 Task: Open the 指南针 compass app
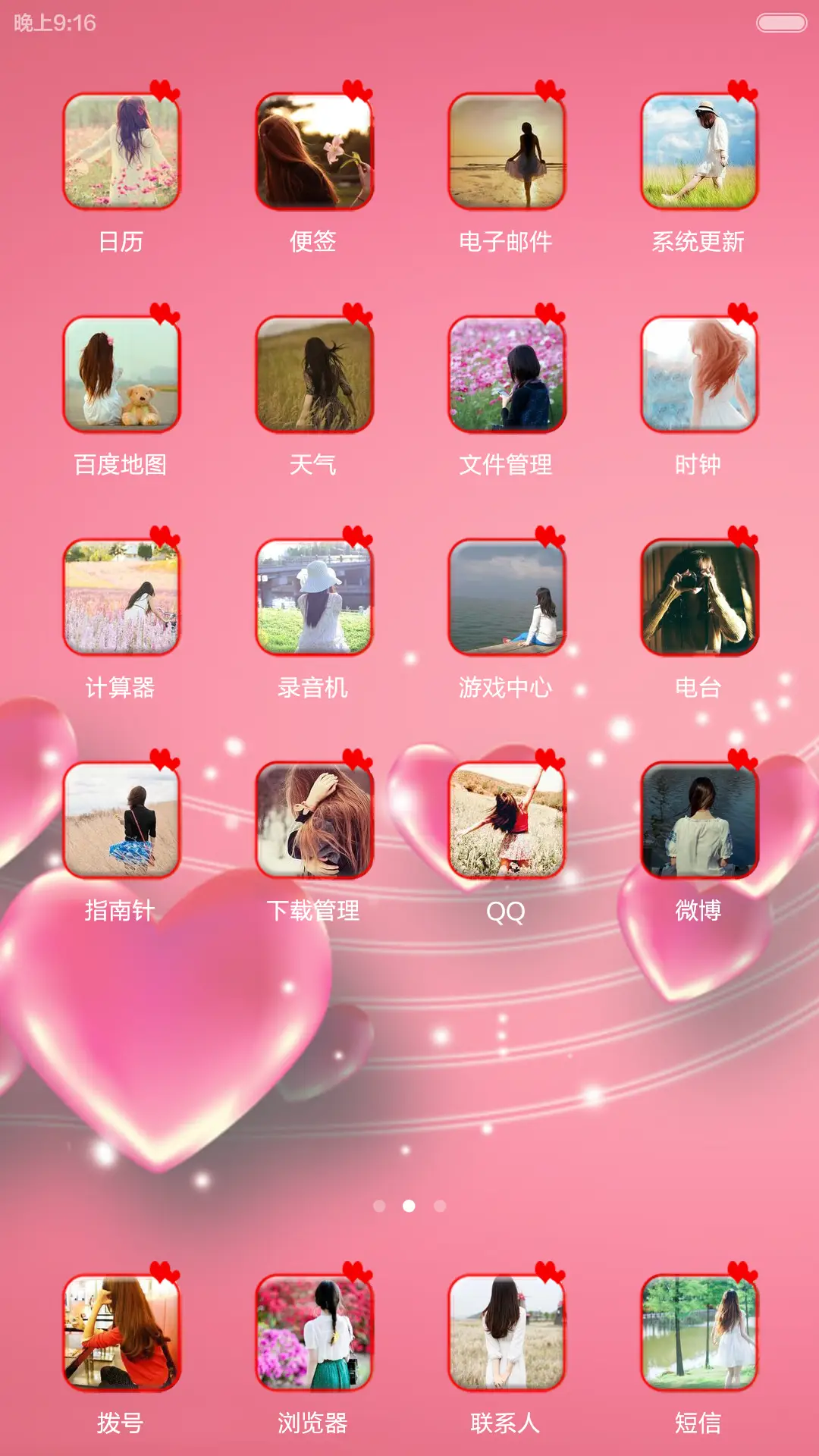(x=121, y=821)
